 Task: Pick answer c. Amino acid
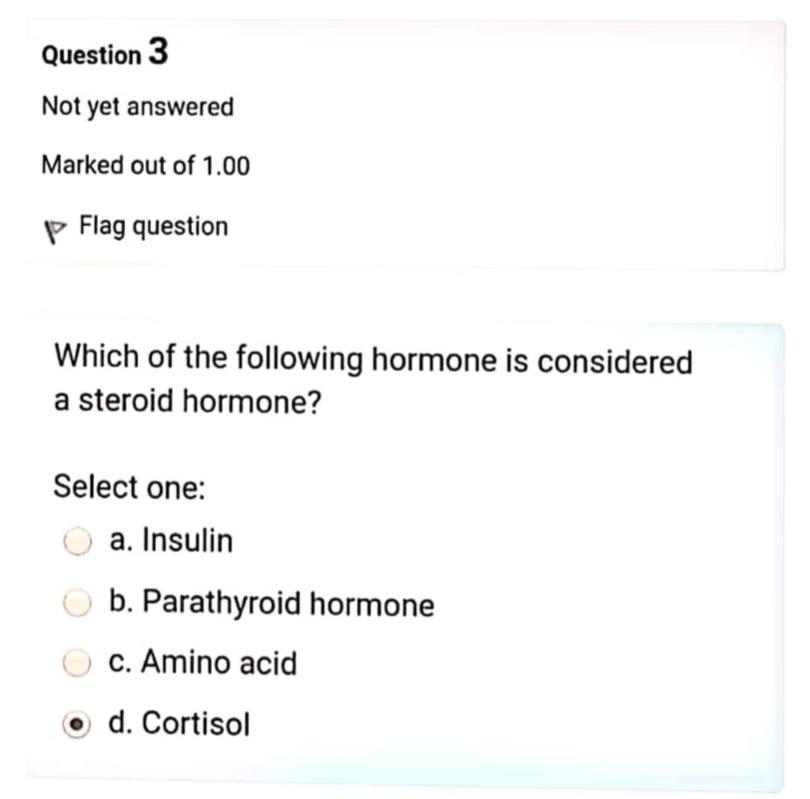(78, 663)
